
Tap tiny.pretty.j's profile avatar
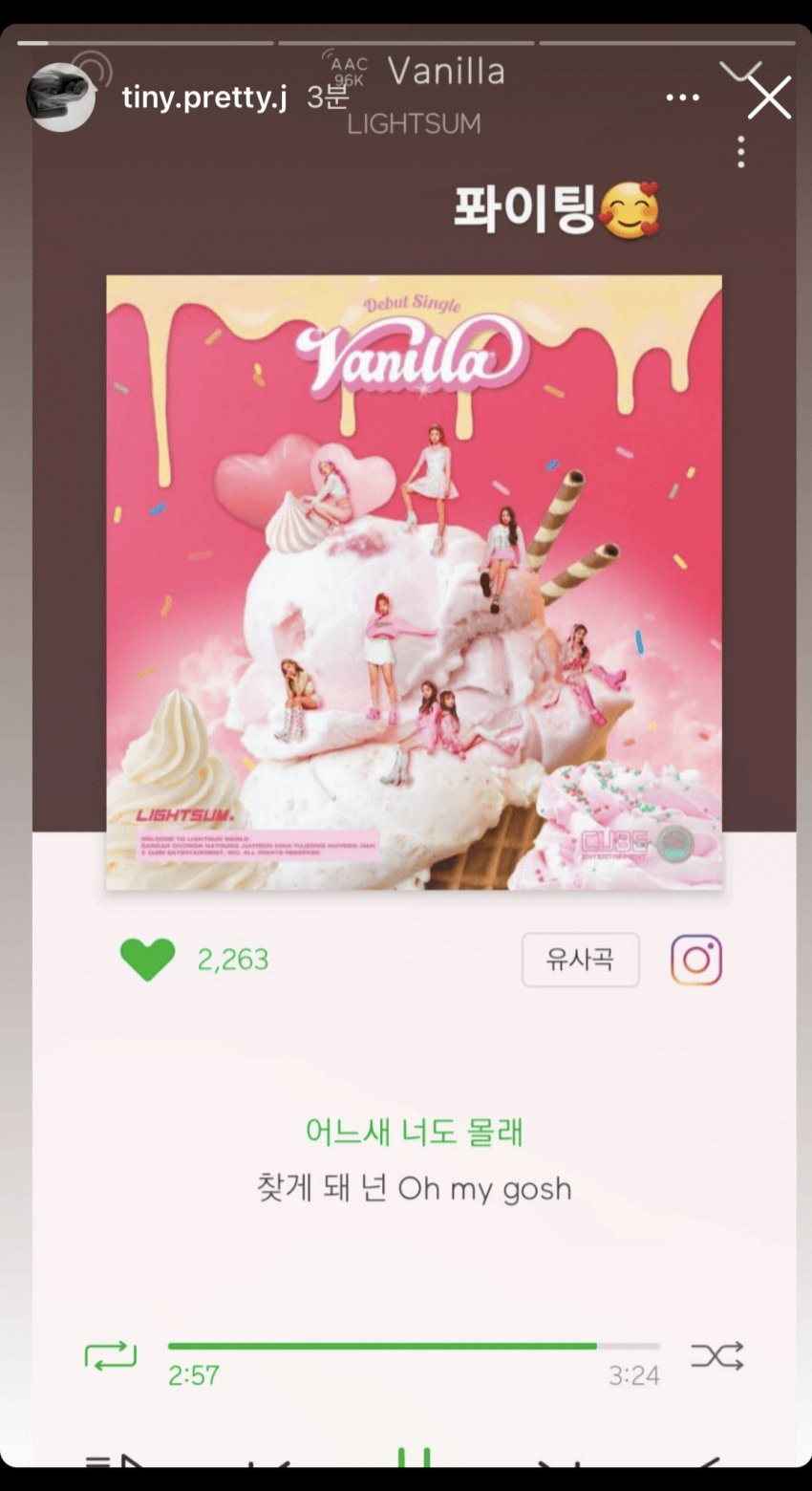click(60, 97)
